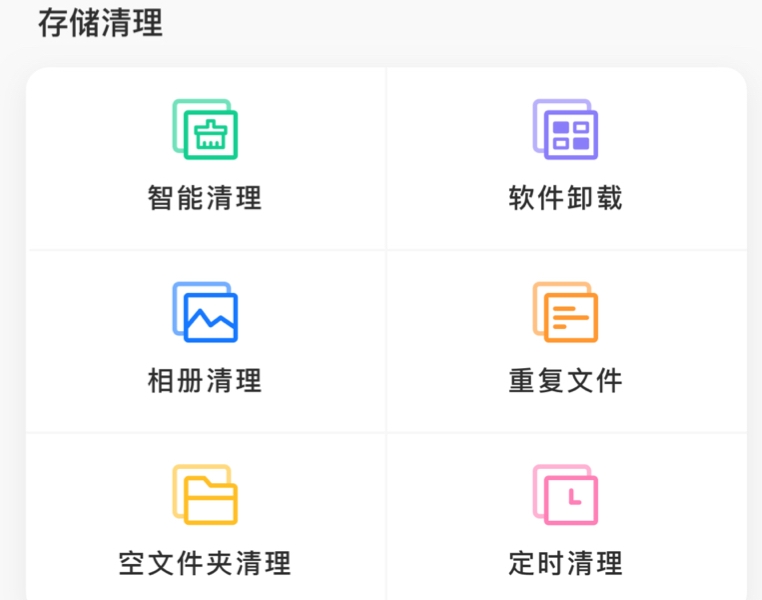This screenshot has height=600, width=762.
Task: Launch 相册清理 photo album cleanup
Action: [205, 340]
